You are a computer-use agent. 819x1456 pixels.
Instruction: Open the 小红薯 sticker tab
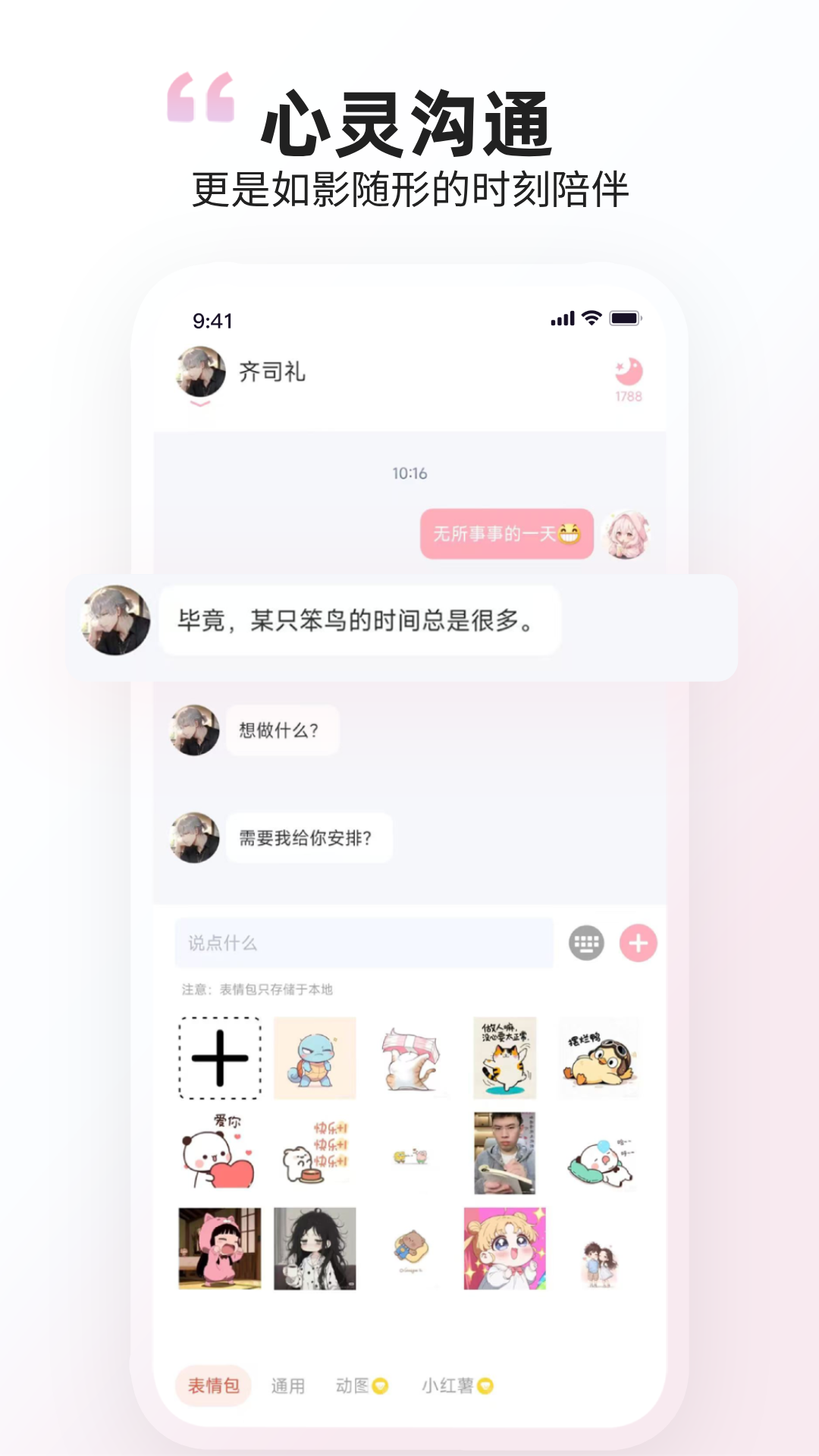click(449, 1385)
